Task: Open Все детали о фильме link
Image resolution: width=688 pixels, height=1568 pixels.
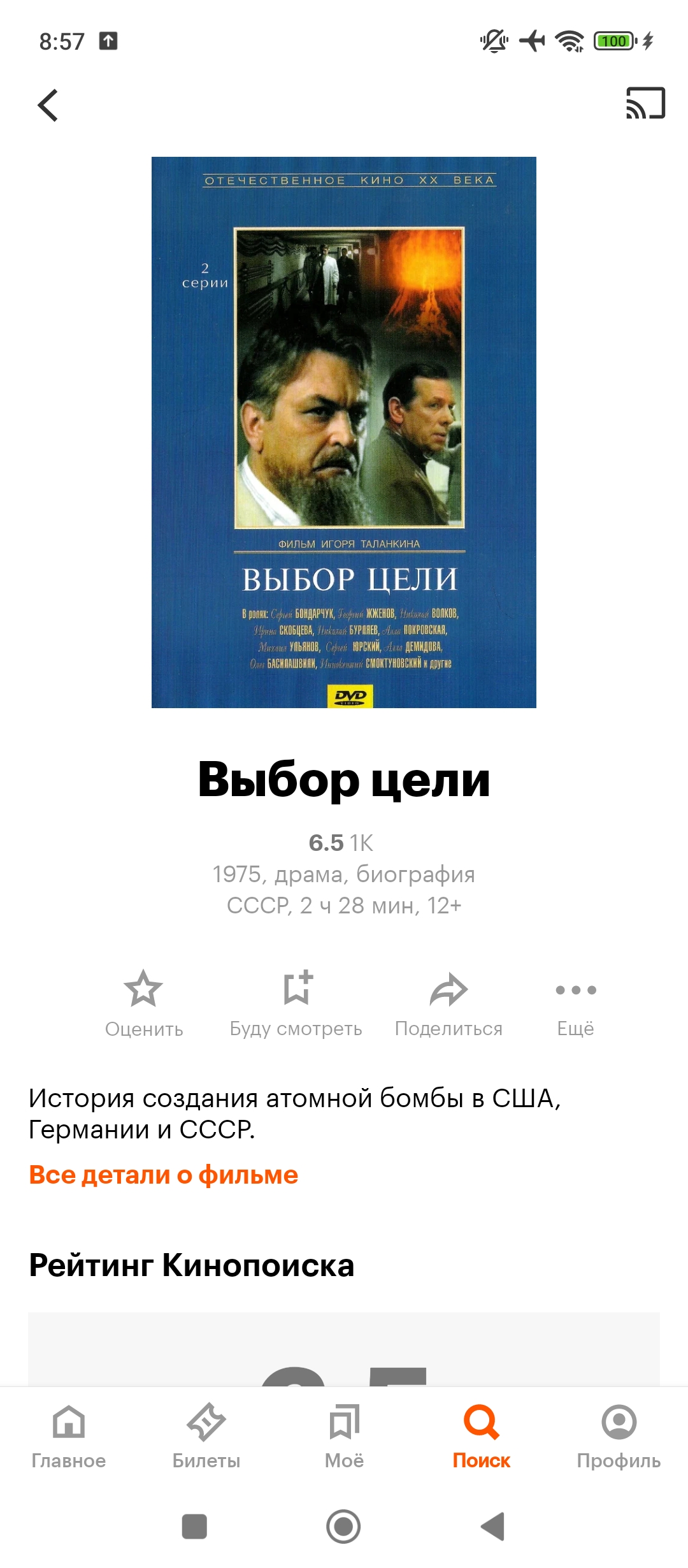Action: [164, 1174]
